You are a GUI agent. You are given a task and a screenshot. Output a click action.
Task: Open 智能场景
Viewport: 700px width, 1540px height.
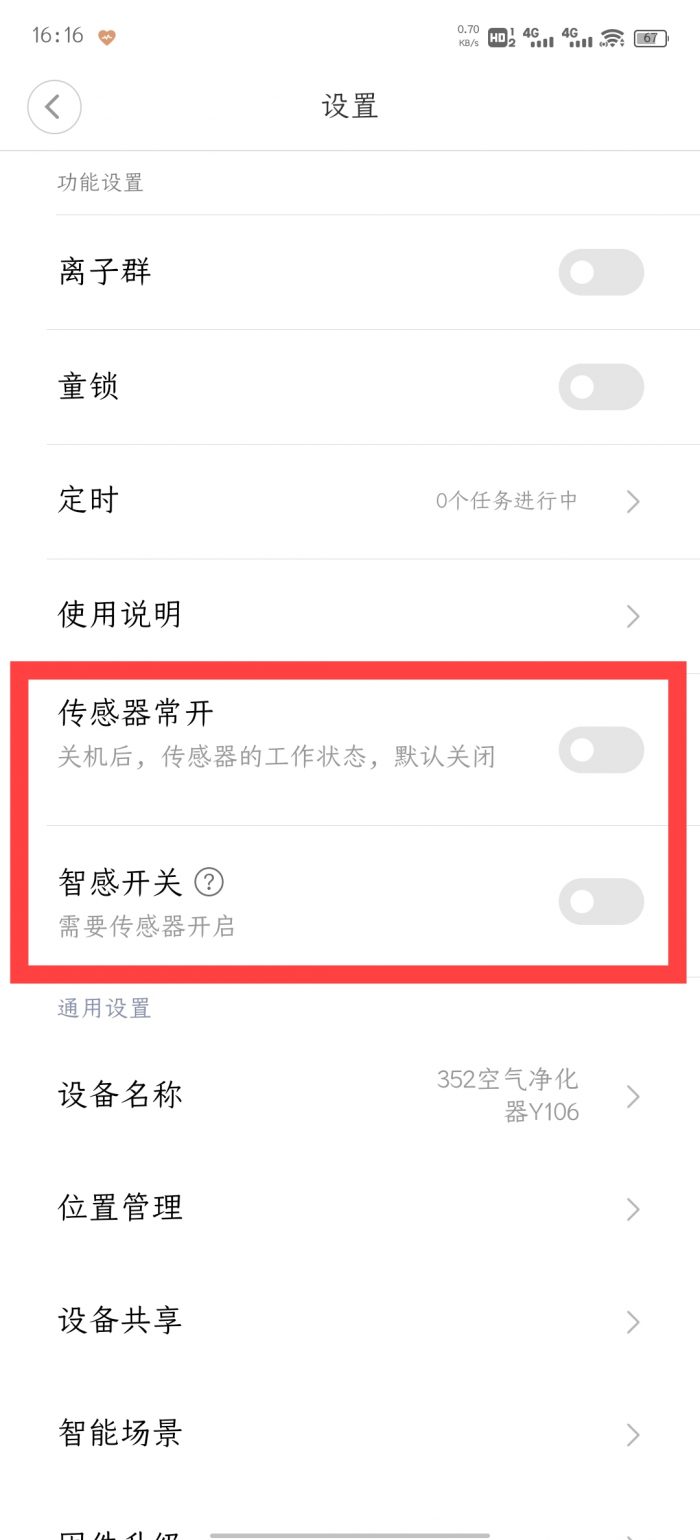coord(350,1435)
